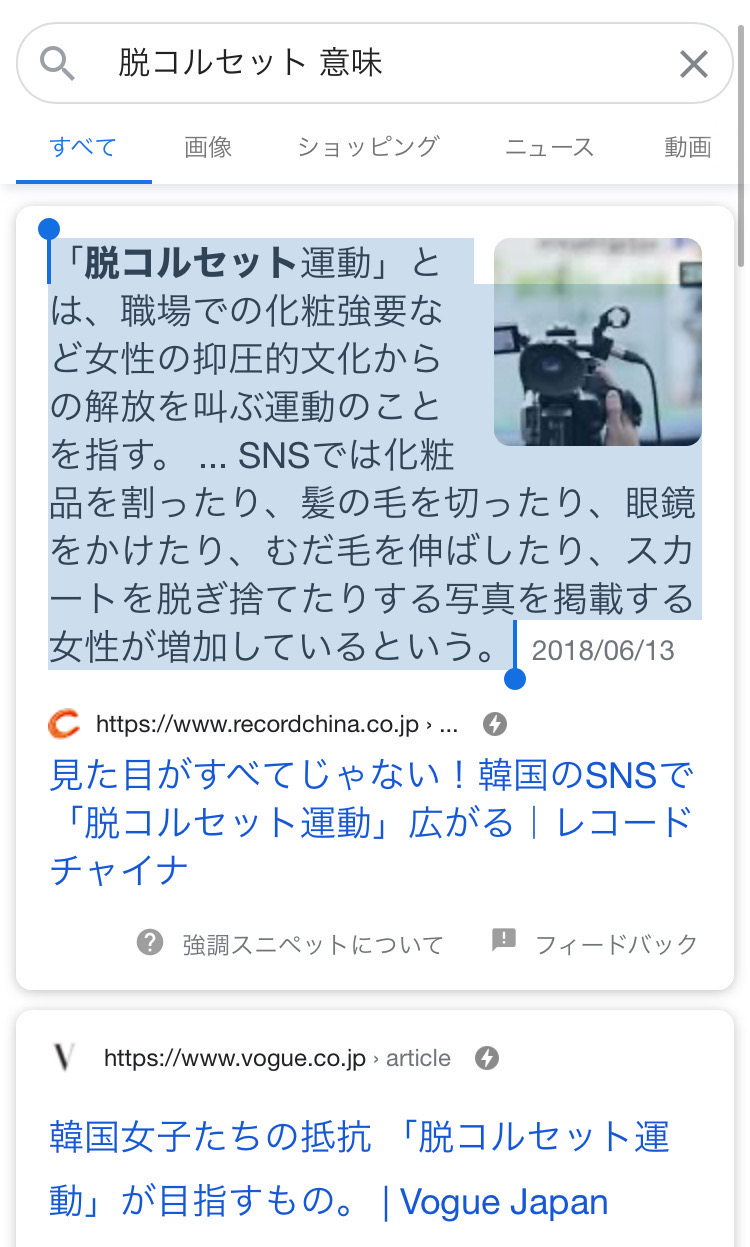Tap the search box with 脱コルセット 意味
This screenshot has height=1247, width=750.
(x=375, y=64)
